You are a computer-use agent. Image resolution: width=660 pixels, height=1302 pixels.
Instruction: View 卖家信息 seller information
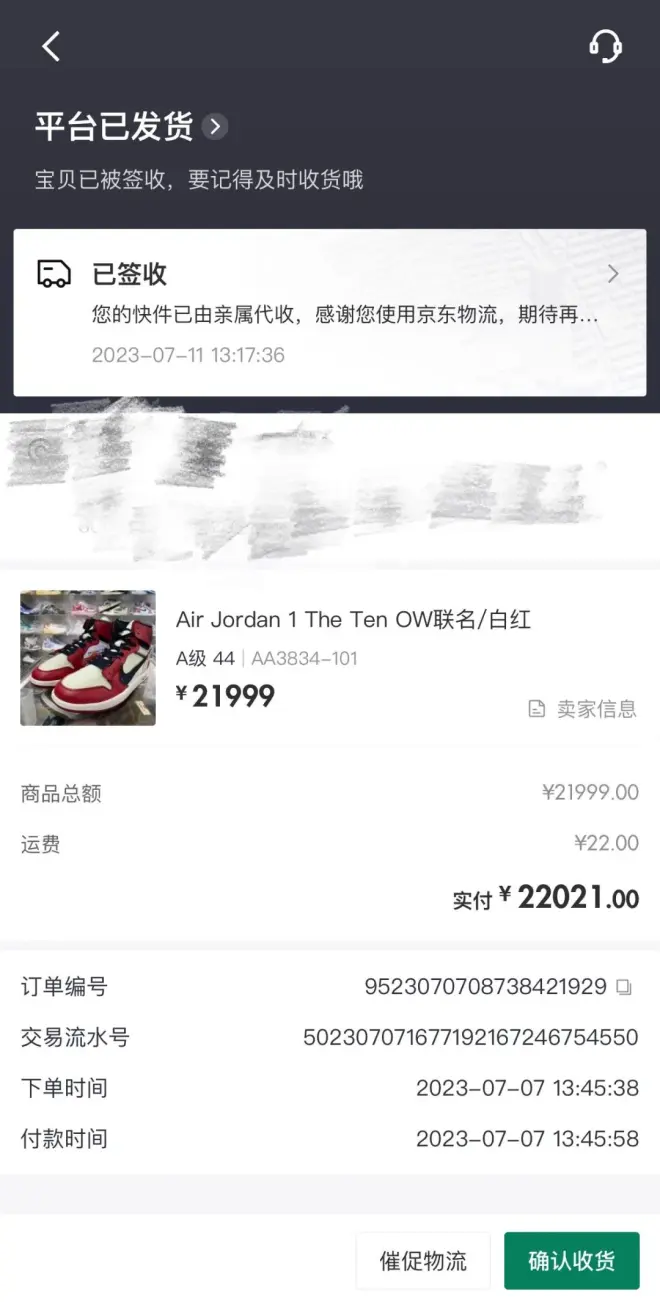click(583, 709)
